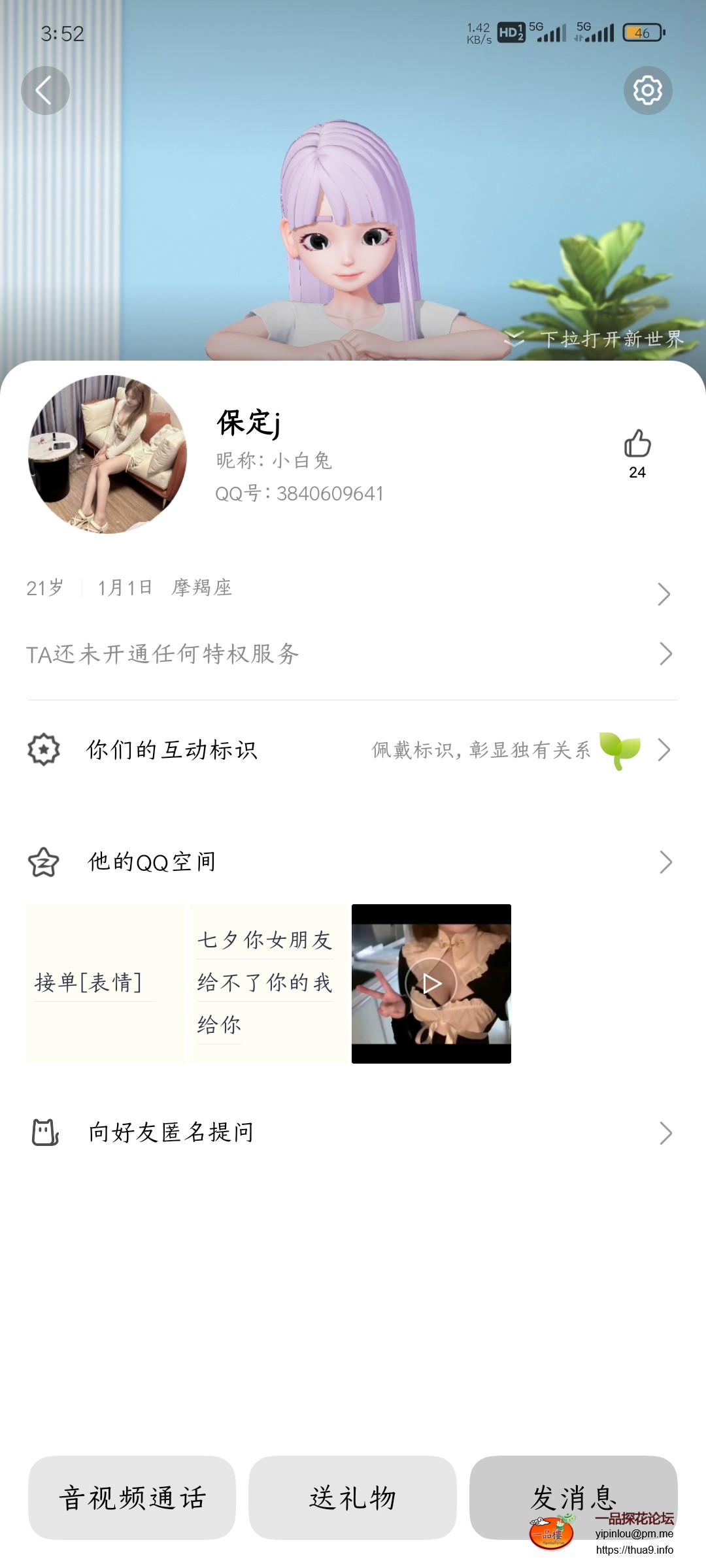Screen dimensions: 706x1568
Task: Expand 他的QQ空间 with its chevron
Action: [x=665, y=862]
